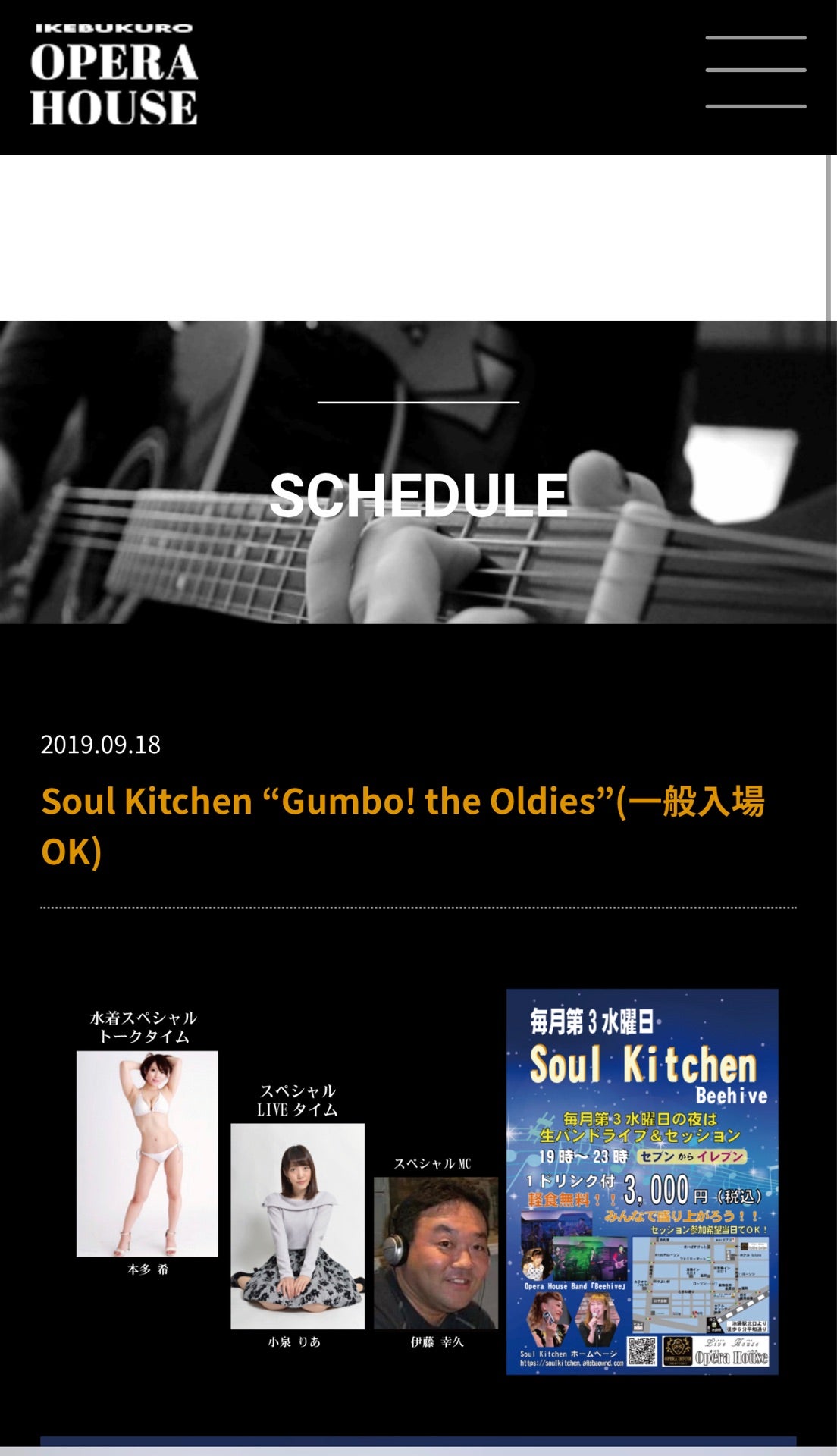Go to Ikebukuro Opera House home via logo
The height and width of the screenshot is (1456, 837).
click(114, 74)
